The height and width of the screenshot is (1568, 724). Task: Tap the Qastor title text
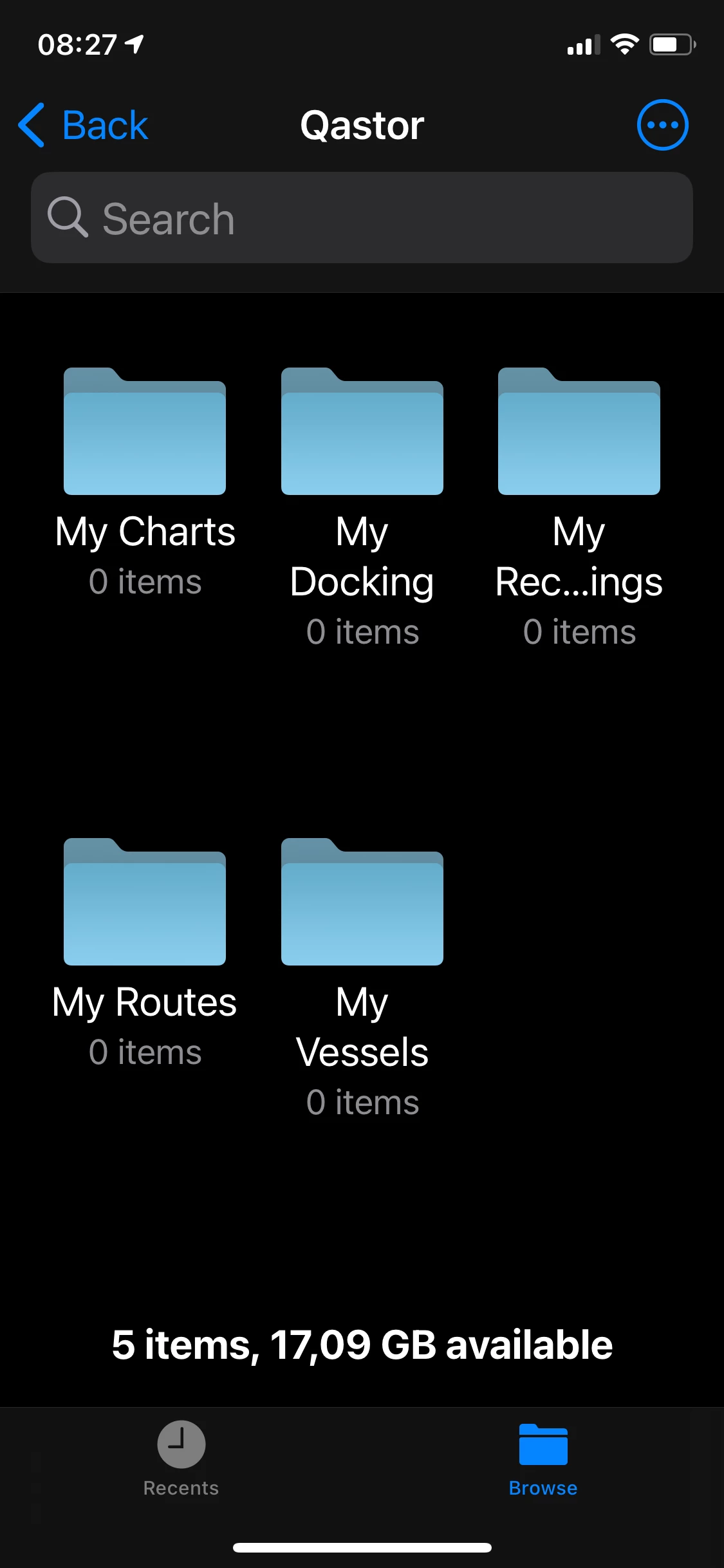(x=362, y=124)
